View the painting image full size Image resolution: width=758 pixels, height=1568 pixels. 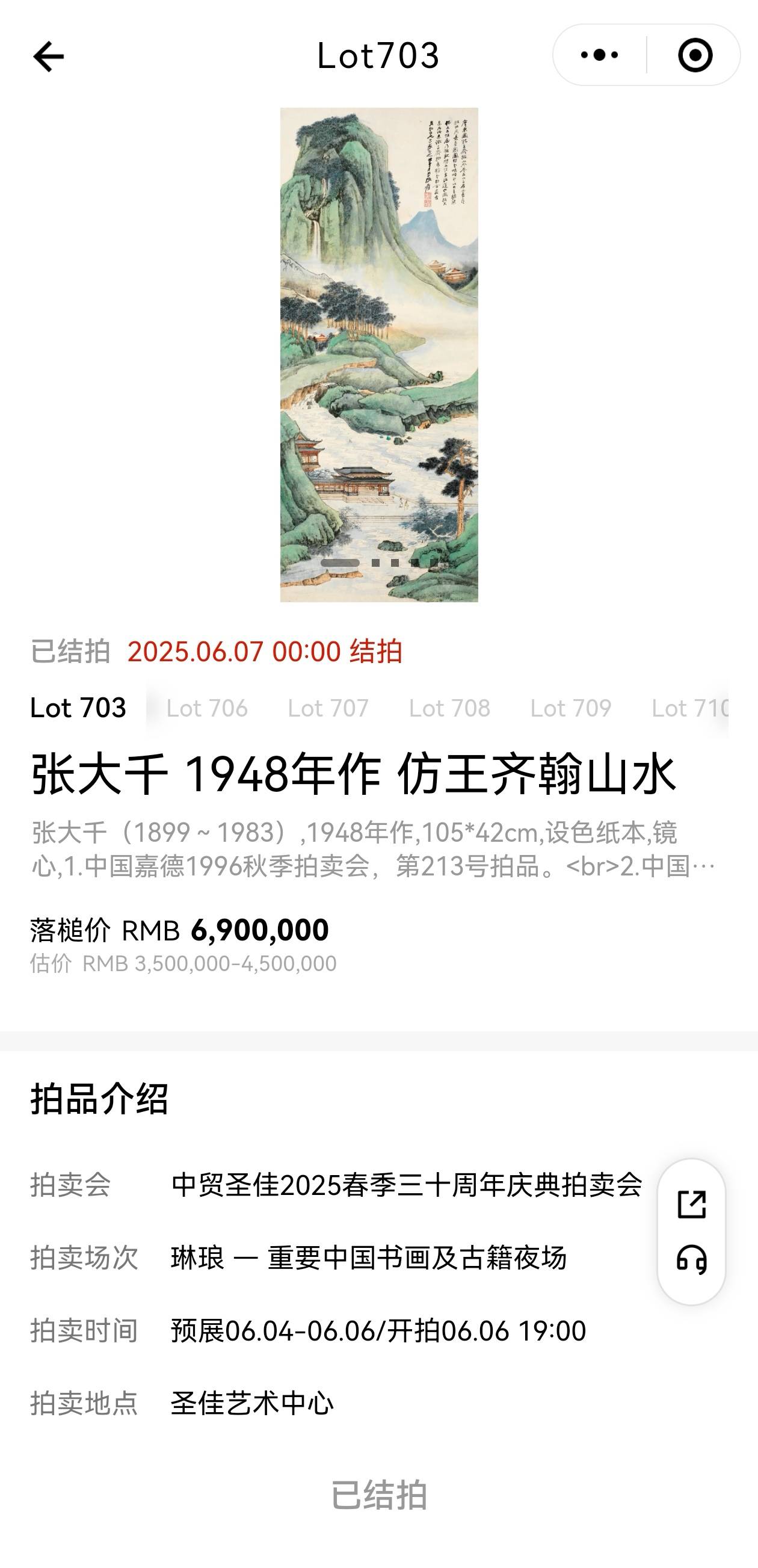378,355
